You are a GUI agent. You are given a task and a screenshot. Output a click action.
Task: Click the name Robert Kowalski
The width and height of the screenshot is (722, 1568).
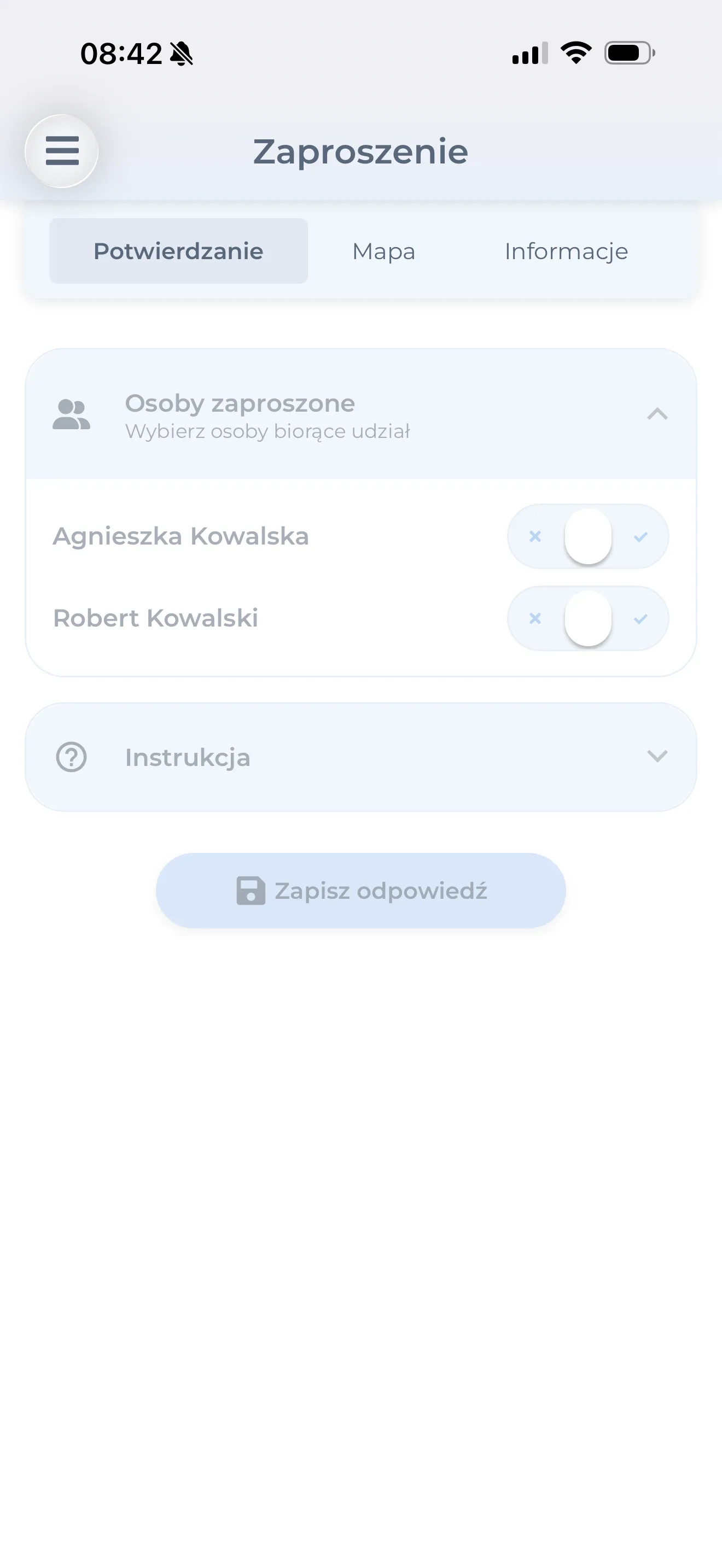coord(155,618)
